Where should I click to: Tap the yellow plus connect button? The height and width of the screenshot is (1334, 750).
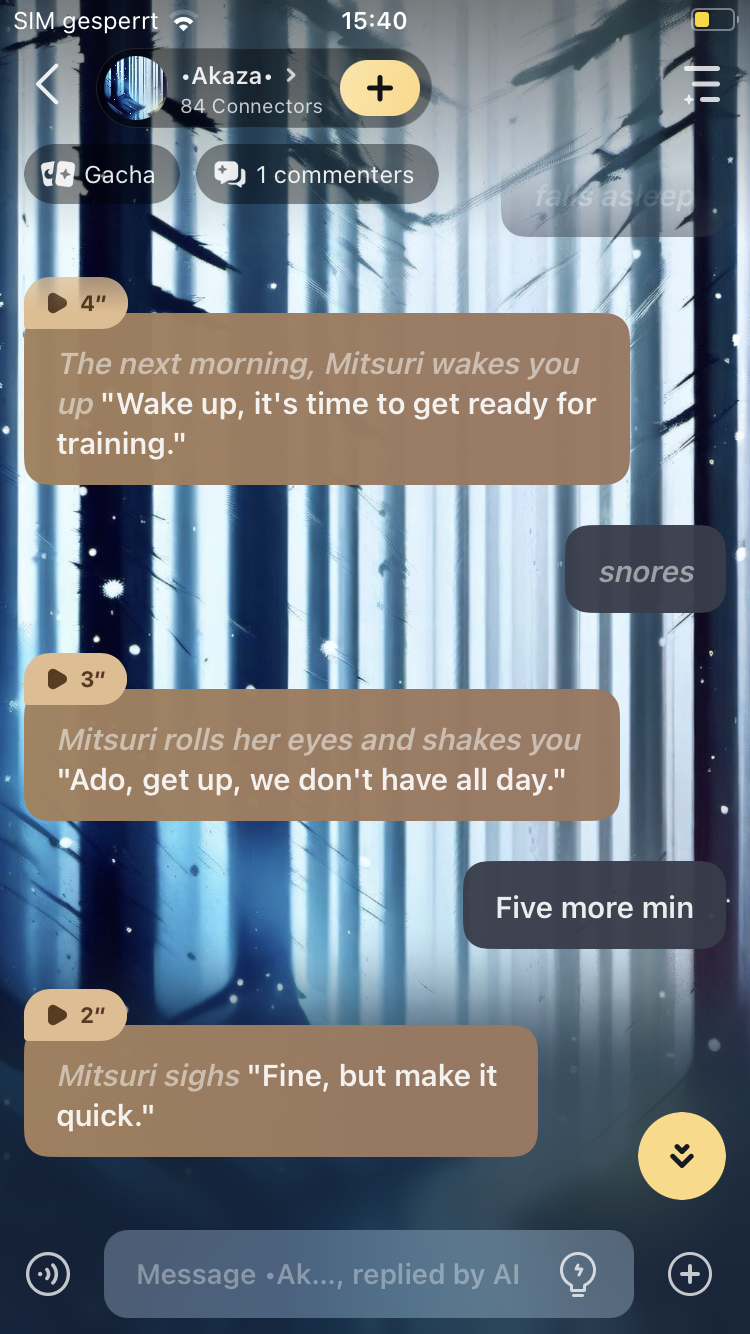click(x=380, y=88)
